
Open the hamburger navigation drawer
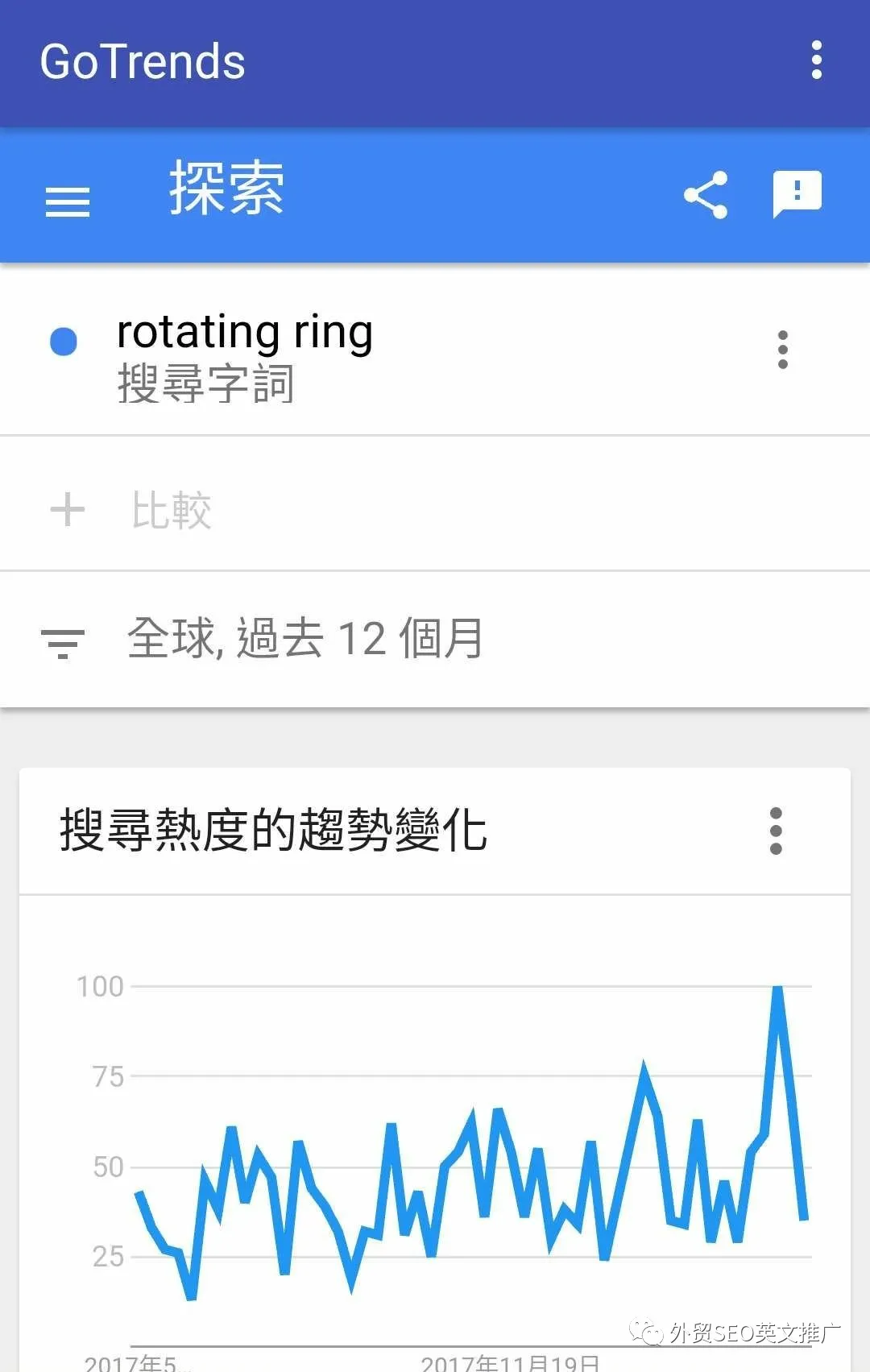point(68,201)
